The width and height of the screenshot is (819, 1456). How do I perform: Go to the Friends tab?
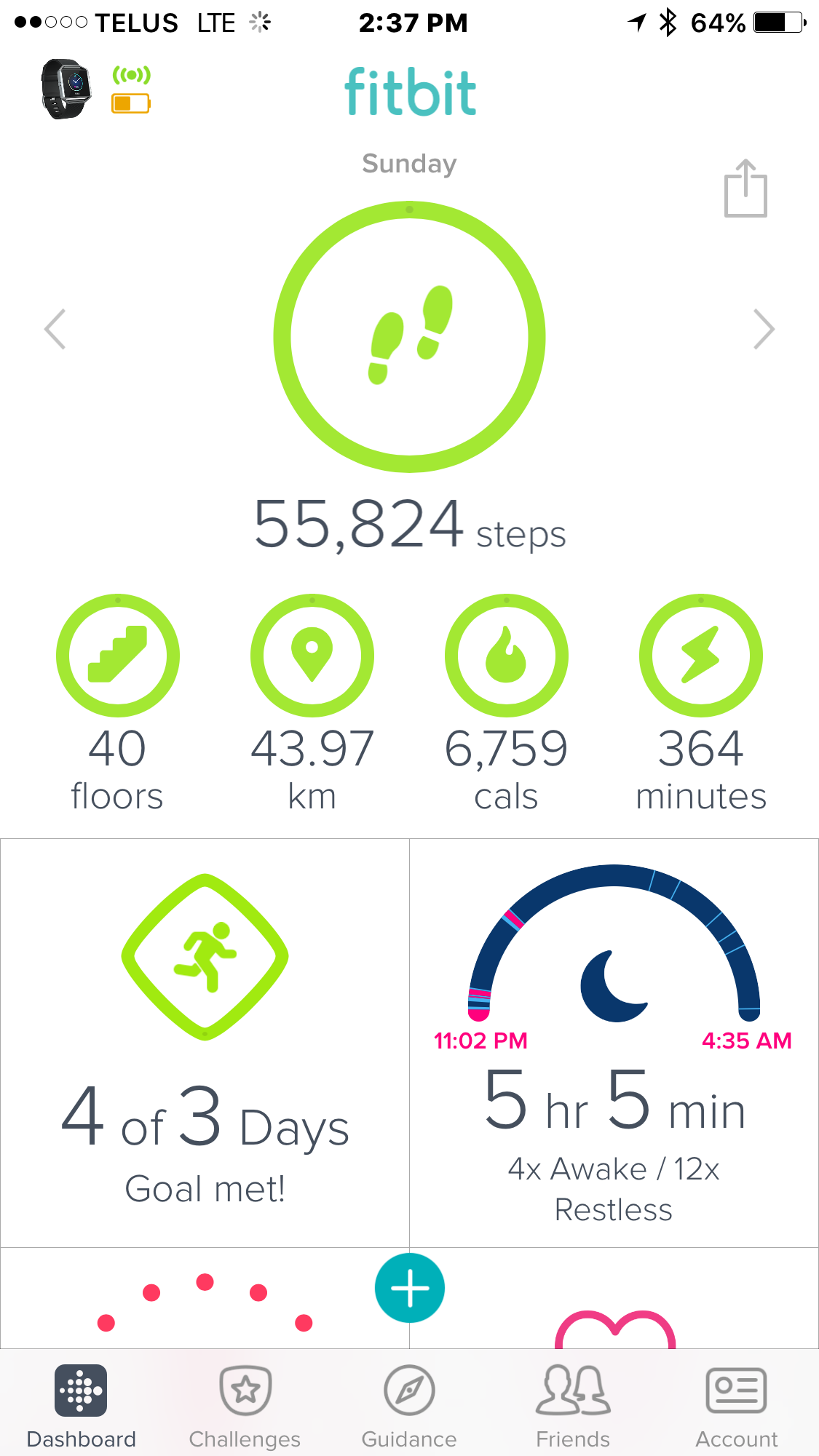point(573,1406)
